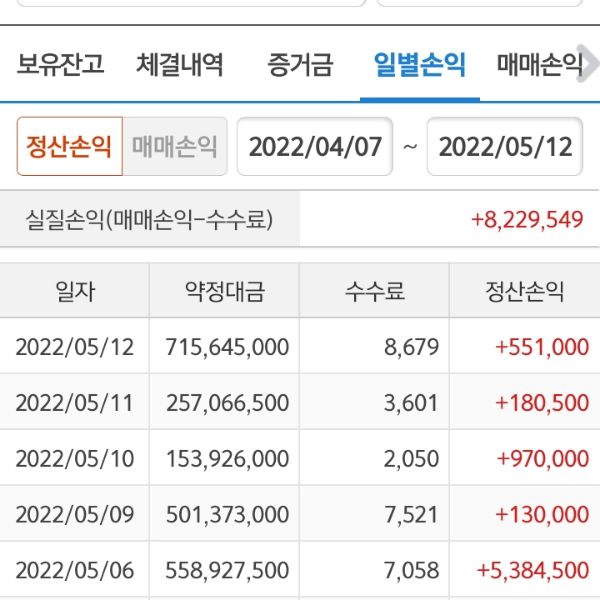This screenshot has width=600, height=600.
Task: Switch to the 증거금 tab
Action: point(300,66)
